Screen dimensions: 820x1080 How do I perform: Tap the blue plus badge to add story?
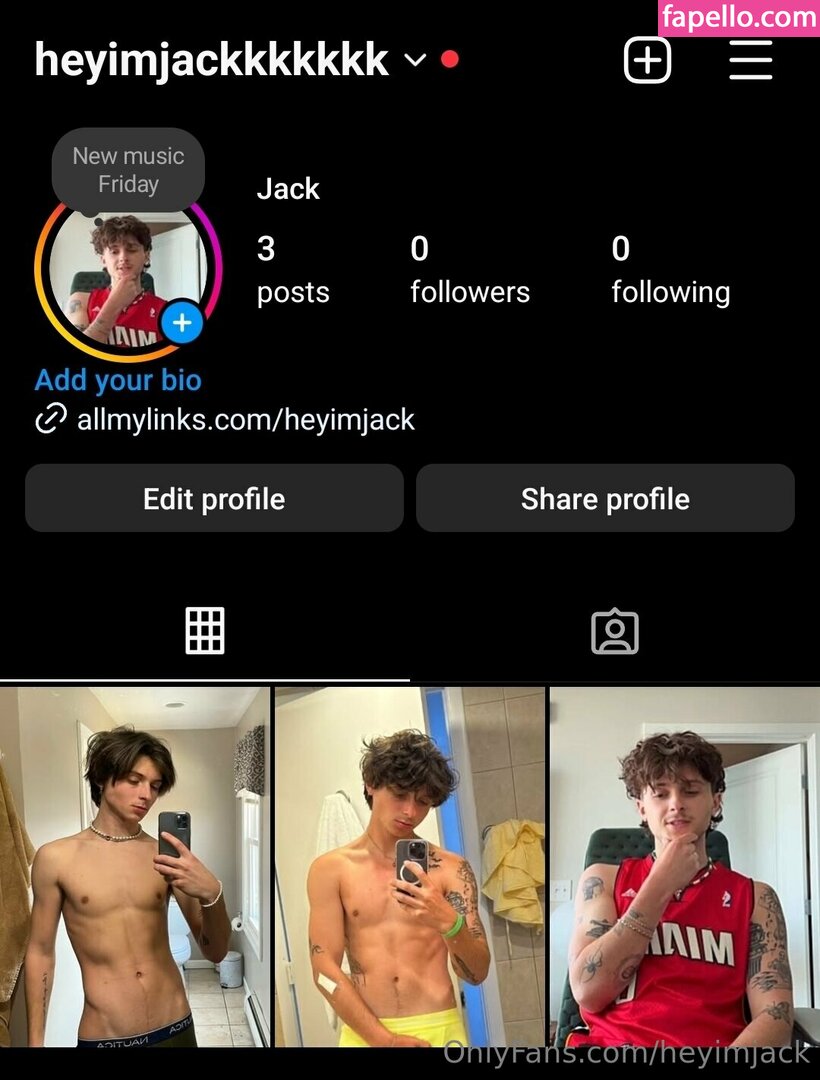pyautogui.click(x=182, y=323)
